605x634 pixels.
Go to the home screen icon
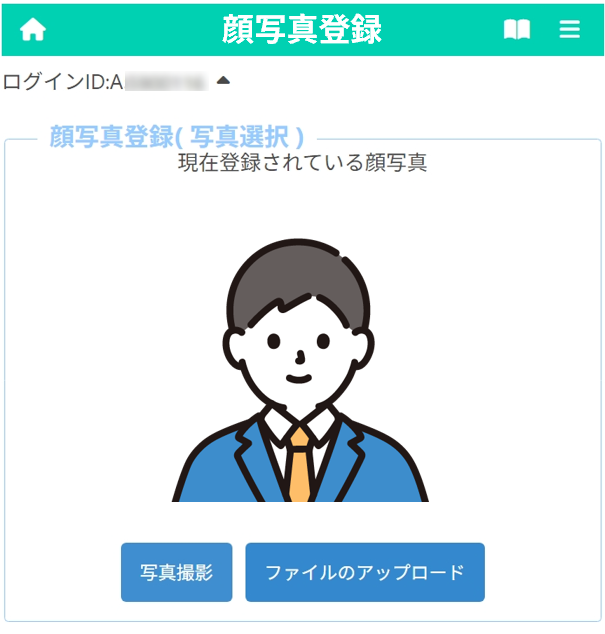[x=33, y=30]
